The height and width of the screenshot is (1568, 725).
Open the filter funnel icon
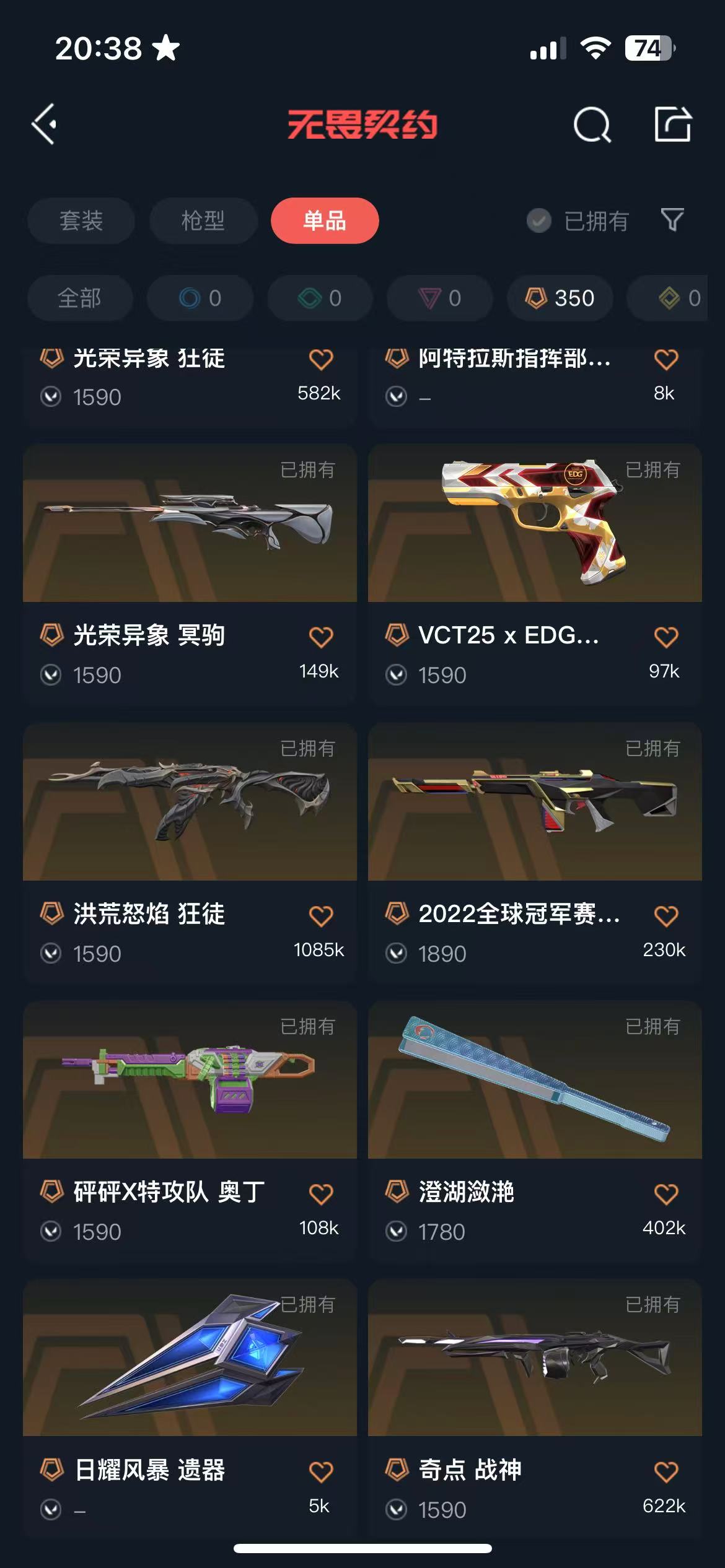(672, 220)
